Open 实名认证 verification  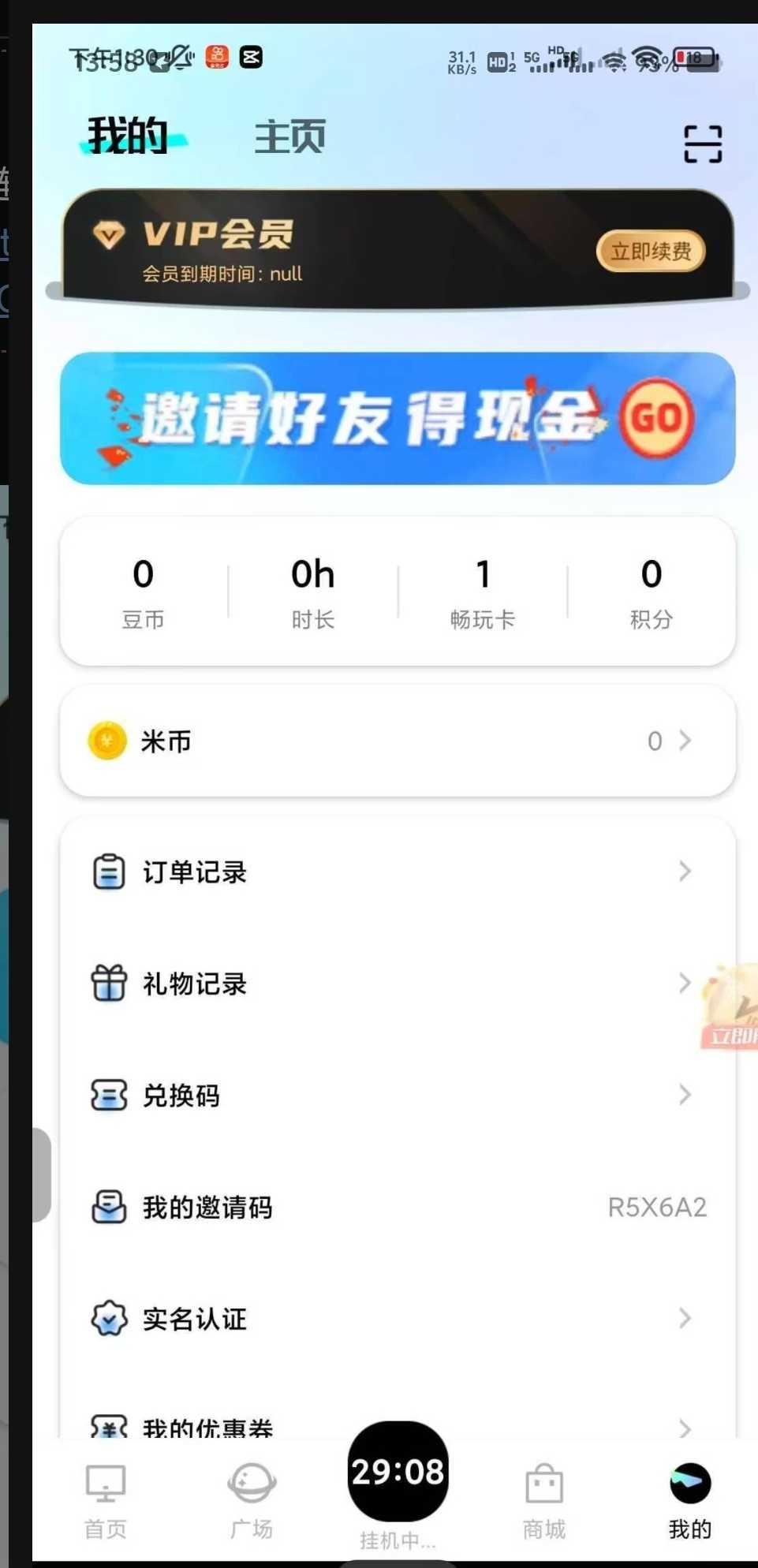pos(398,1319)
